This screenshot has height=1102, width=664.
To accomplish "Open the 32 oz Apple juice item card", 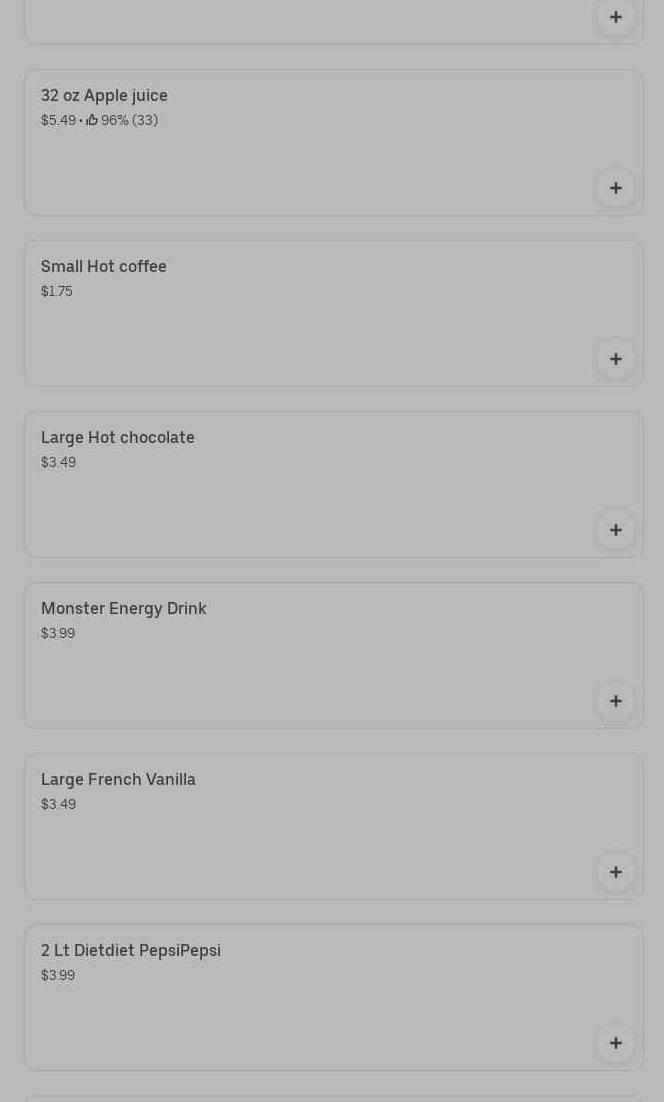I will 334,142.
